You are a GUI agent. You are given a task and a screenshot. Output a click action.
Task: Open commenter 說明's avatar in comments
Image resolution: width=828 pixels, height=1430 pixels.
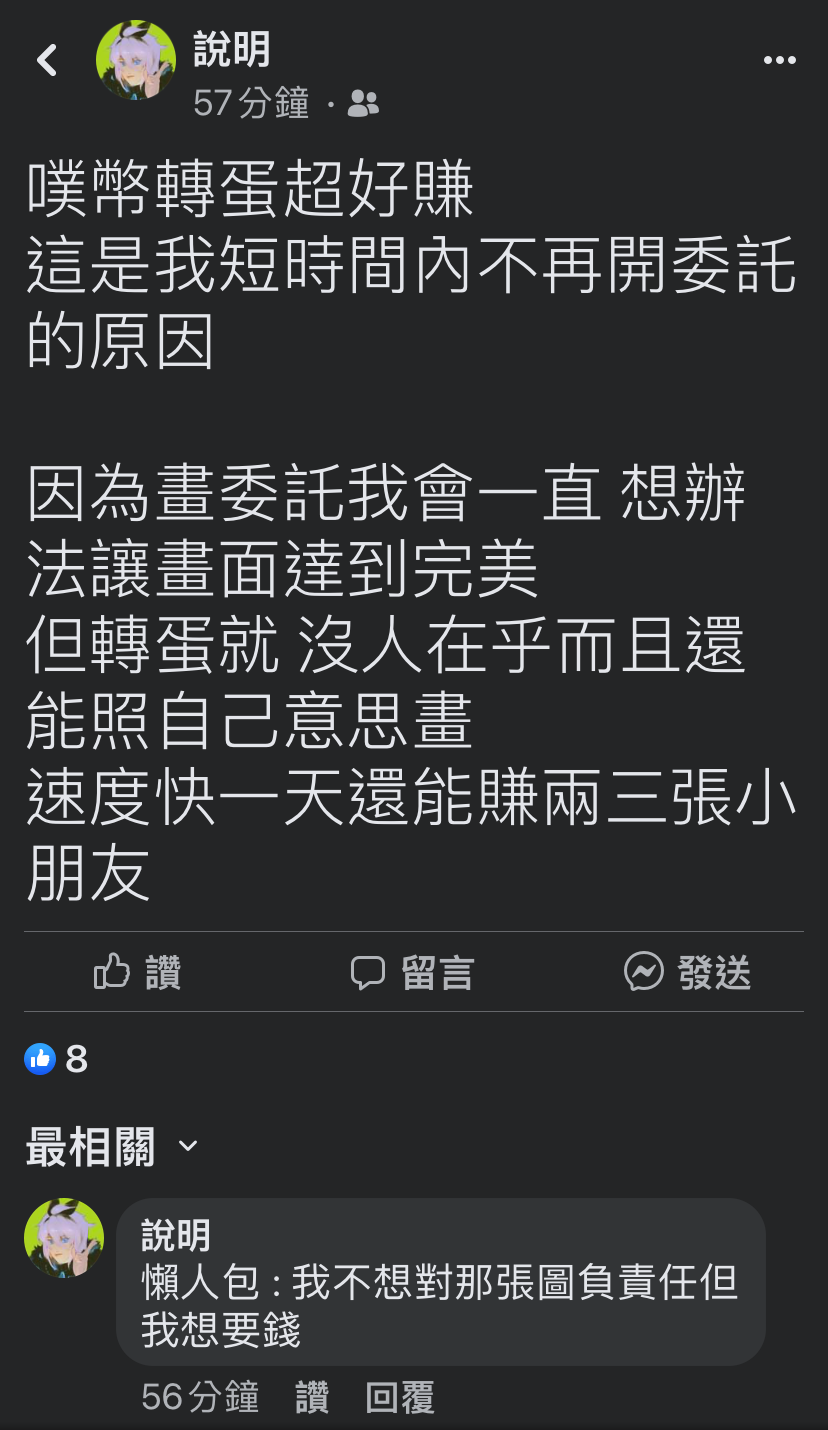64,1238
